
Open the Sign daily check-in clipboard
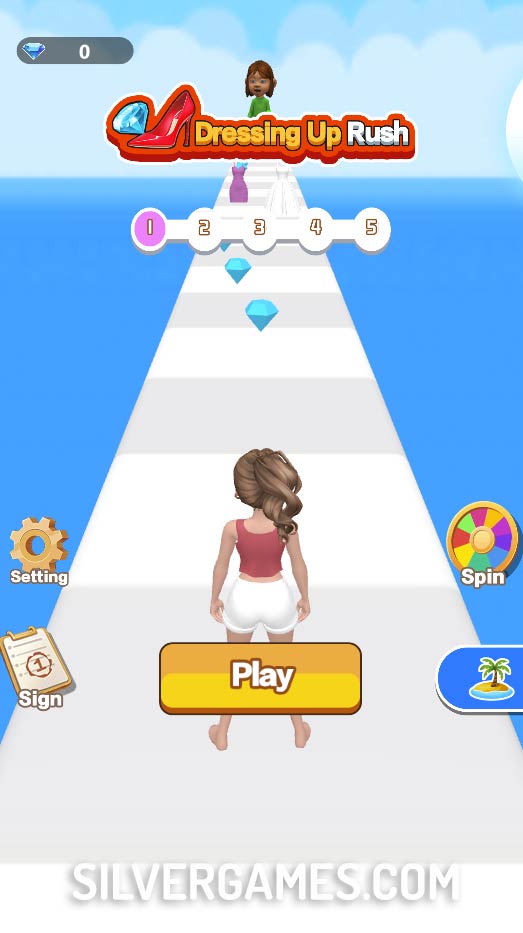pyautogui.click(x=37, y=667)
